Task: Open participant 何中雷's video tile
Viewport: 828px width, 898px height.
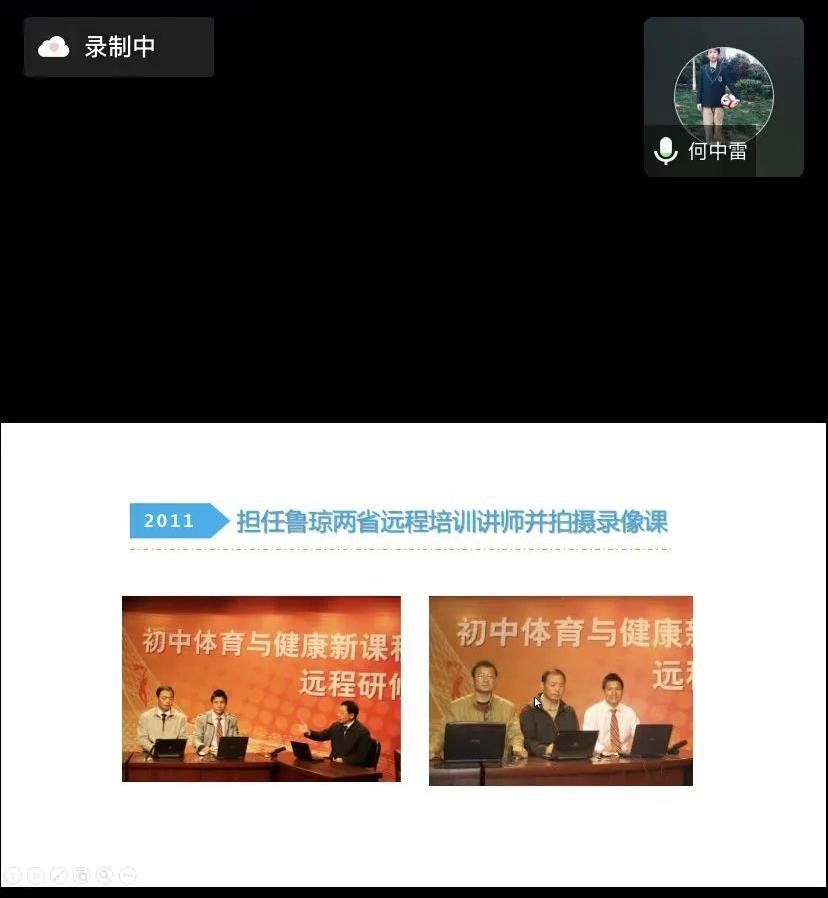Action: pos(723,96)
